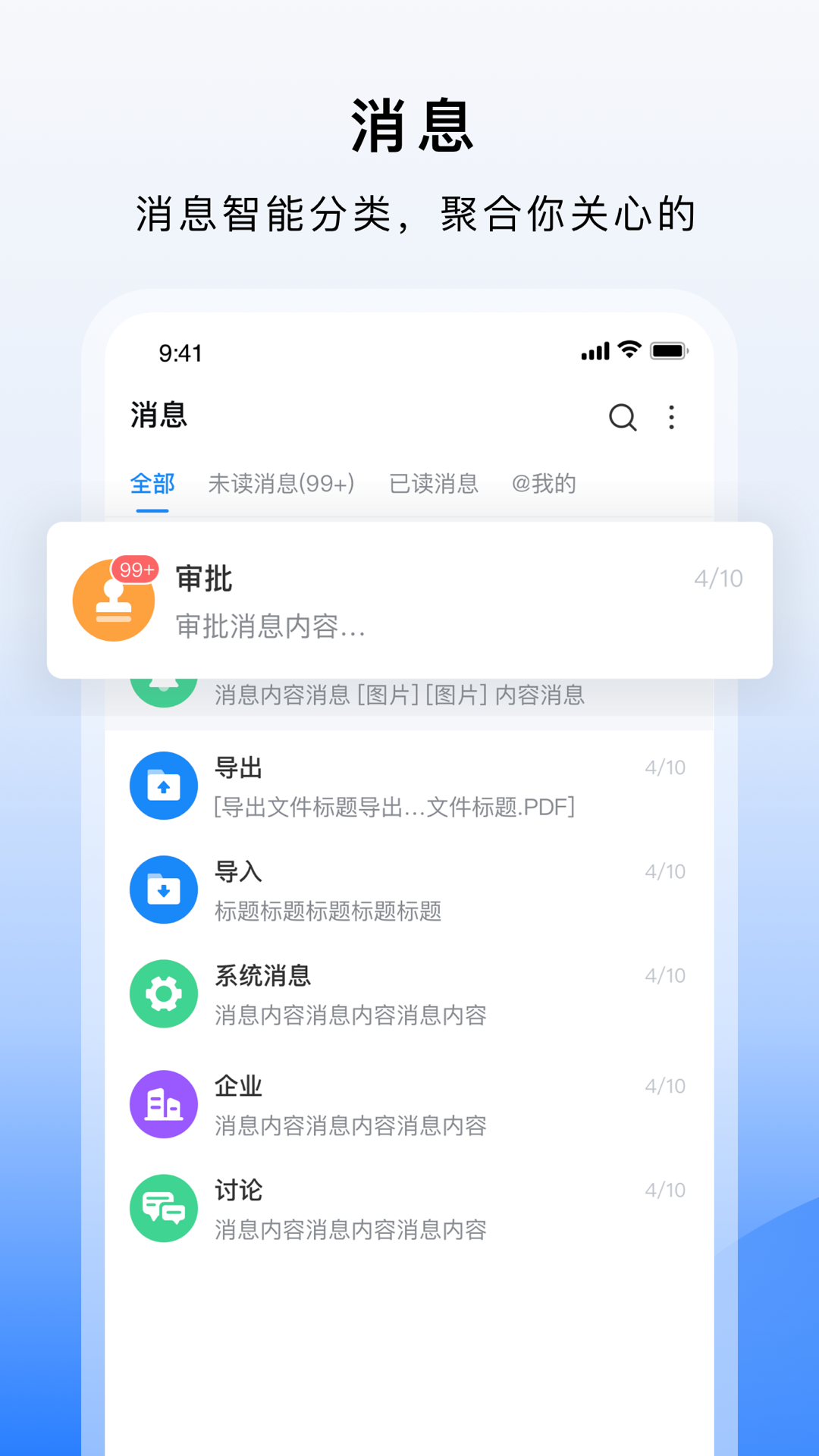Image resolution: width=819 pixels, height=1456 pixels.
Task: Open the @我的 tab
Action: coord(544,484)
